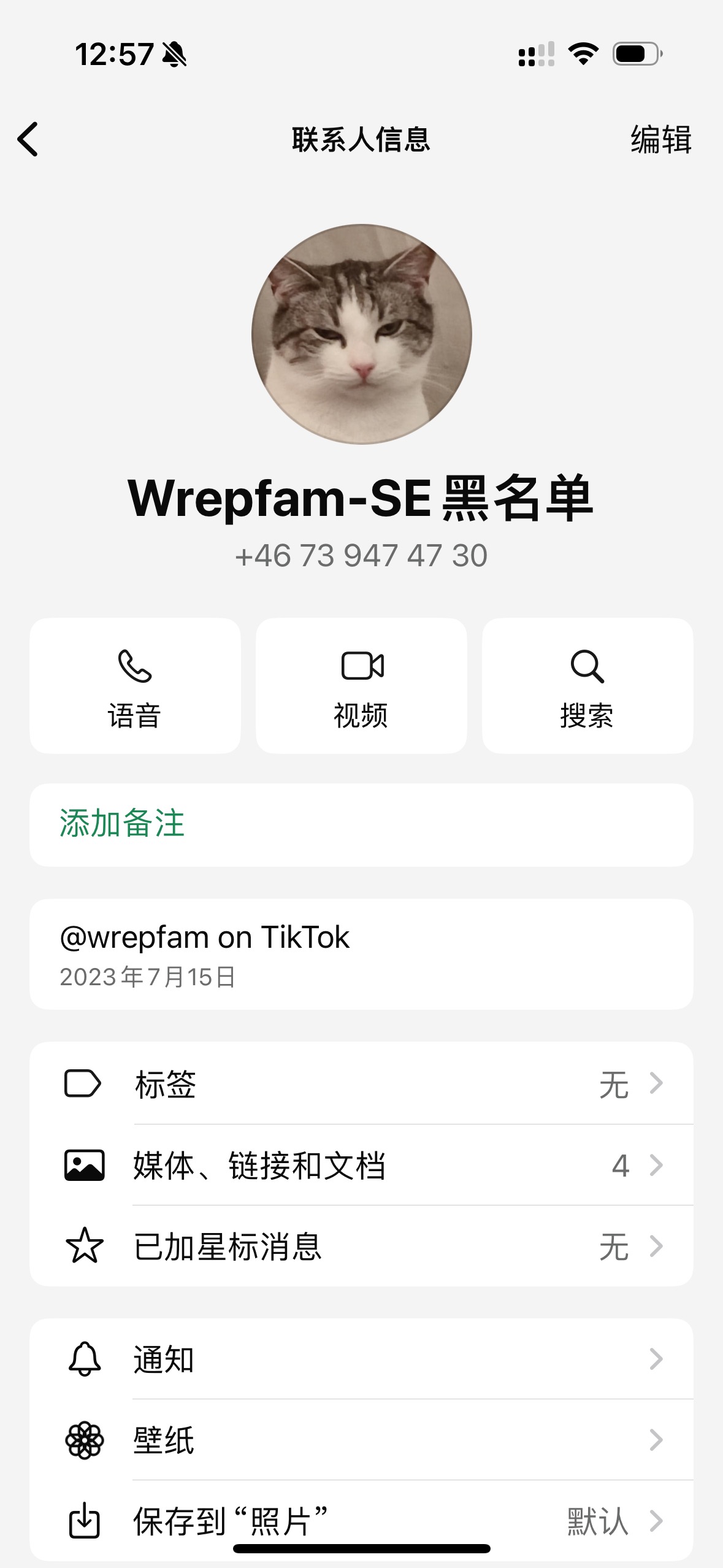Tap the cat profile photo

361,331
